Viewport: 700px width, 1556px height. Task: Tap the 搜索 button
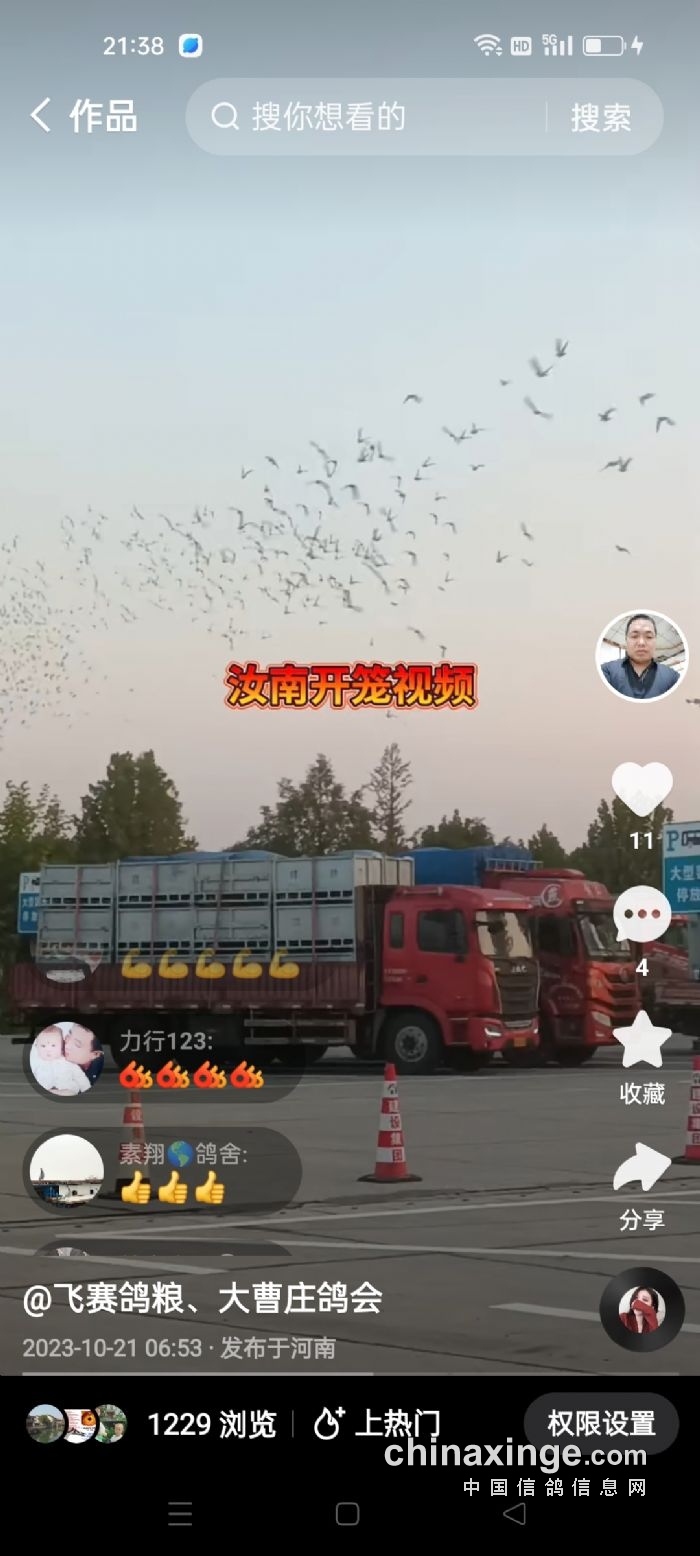point(601,117)
